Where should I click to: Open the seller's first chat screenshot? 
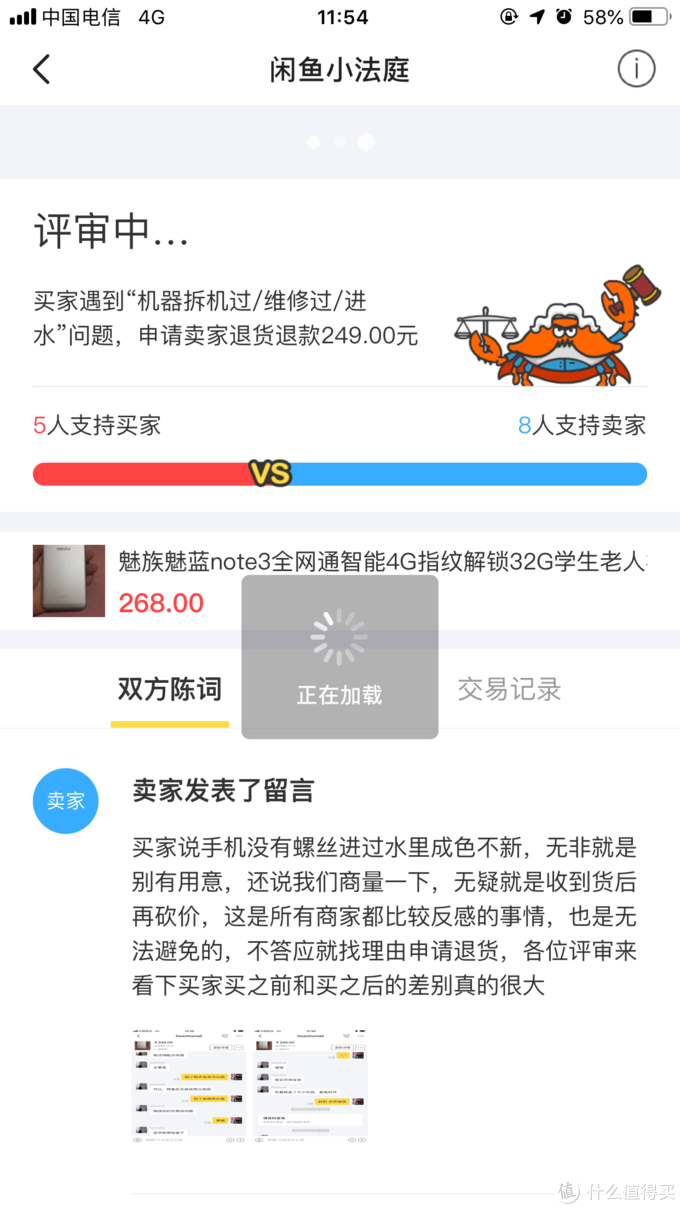point(189,1086)
